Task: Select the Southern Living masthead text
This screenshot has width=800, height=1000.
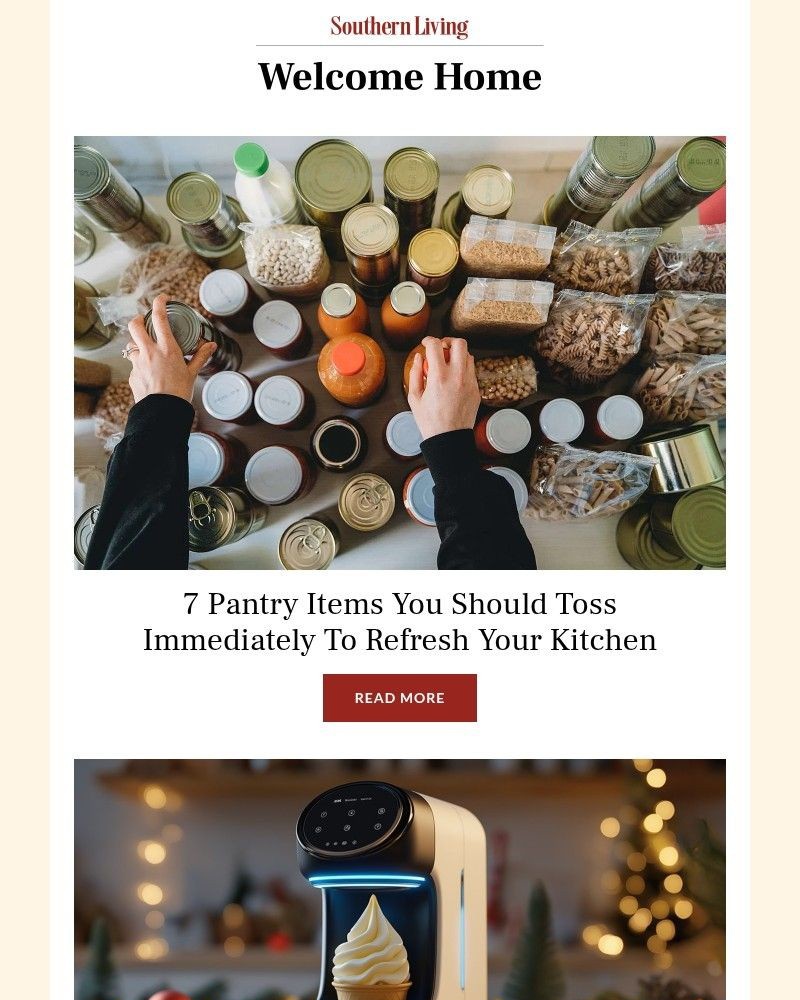Action: pyautogui.click(x=400, y=25)
